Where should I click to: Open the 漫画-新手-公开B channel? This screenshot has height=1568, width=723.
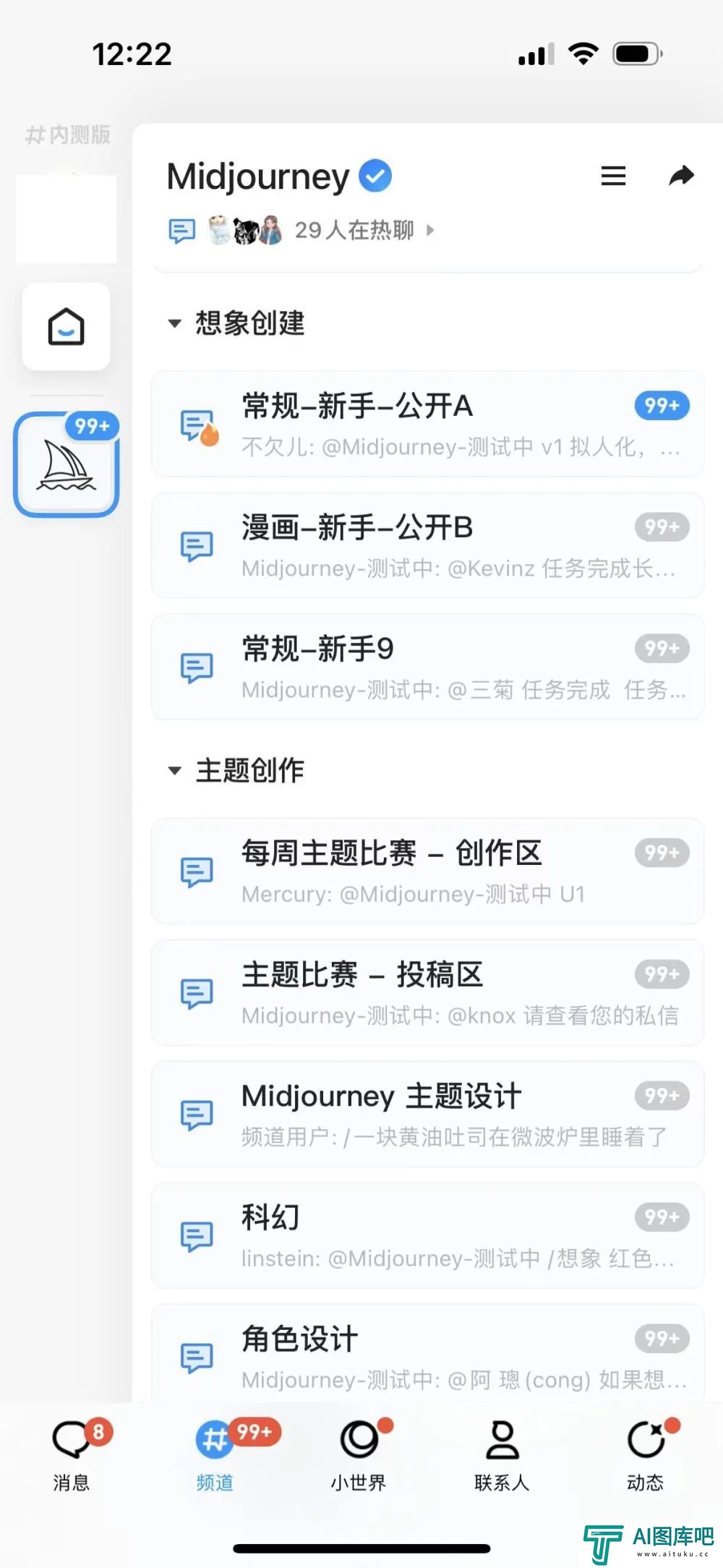(427, 545)
